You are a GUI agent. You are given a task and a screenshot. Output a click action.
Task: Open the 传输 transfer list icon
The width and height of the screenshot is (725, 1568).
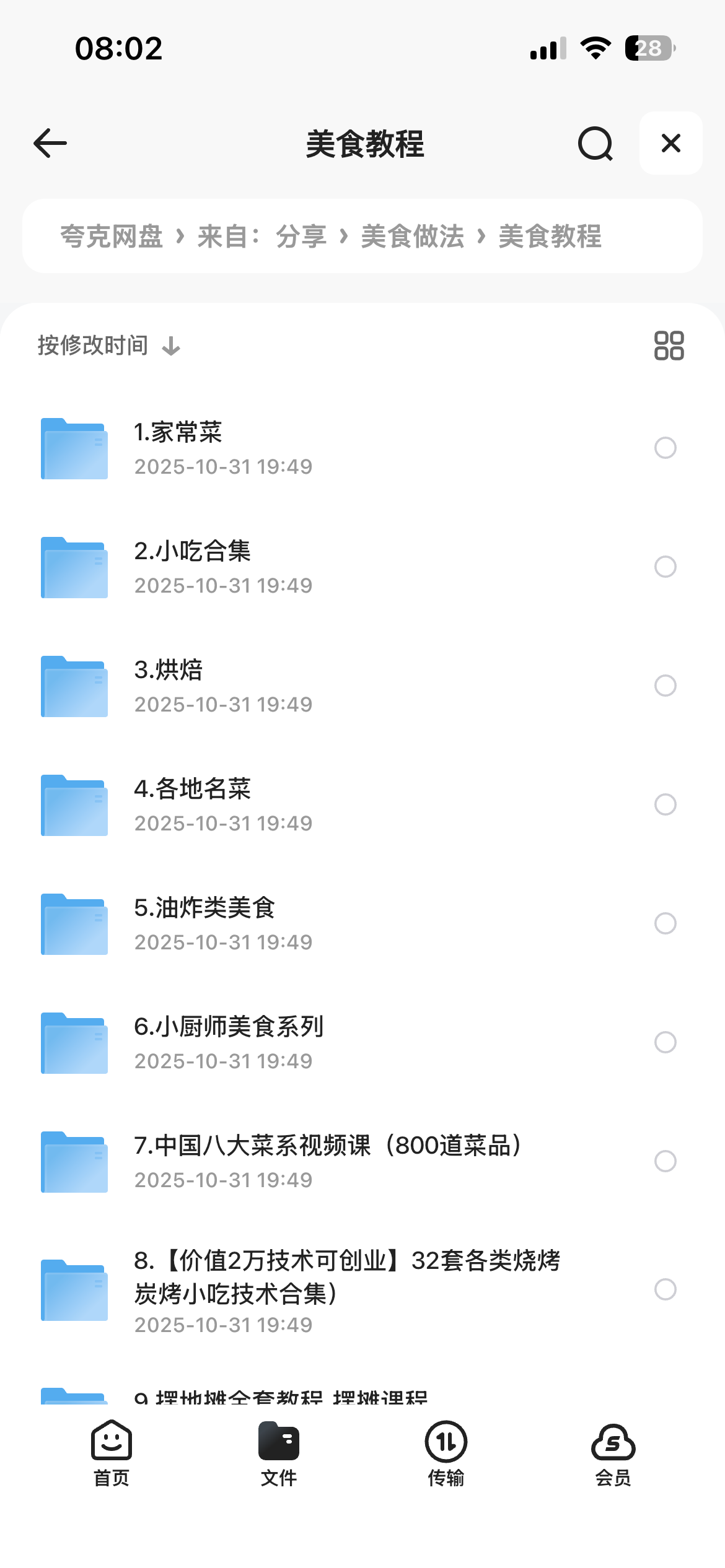[x=445, y=1441]
